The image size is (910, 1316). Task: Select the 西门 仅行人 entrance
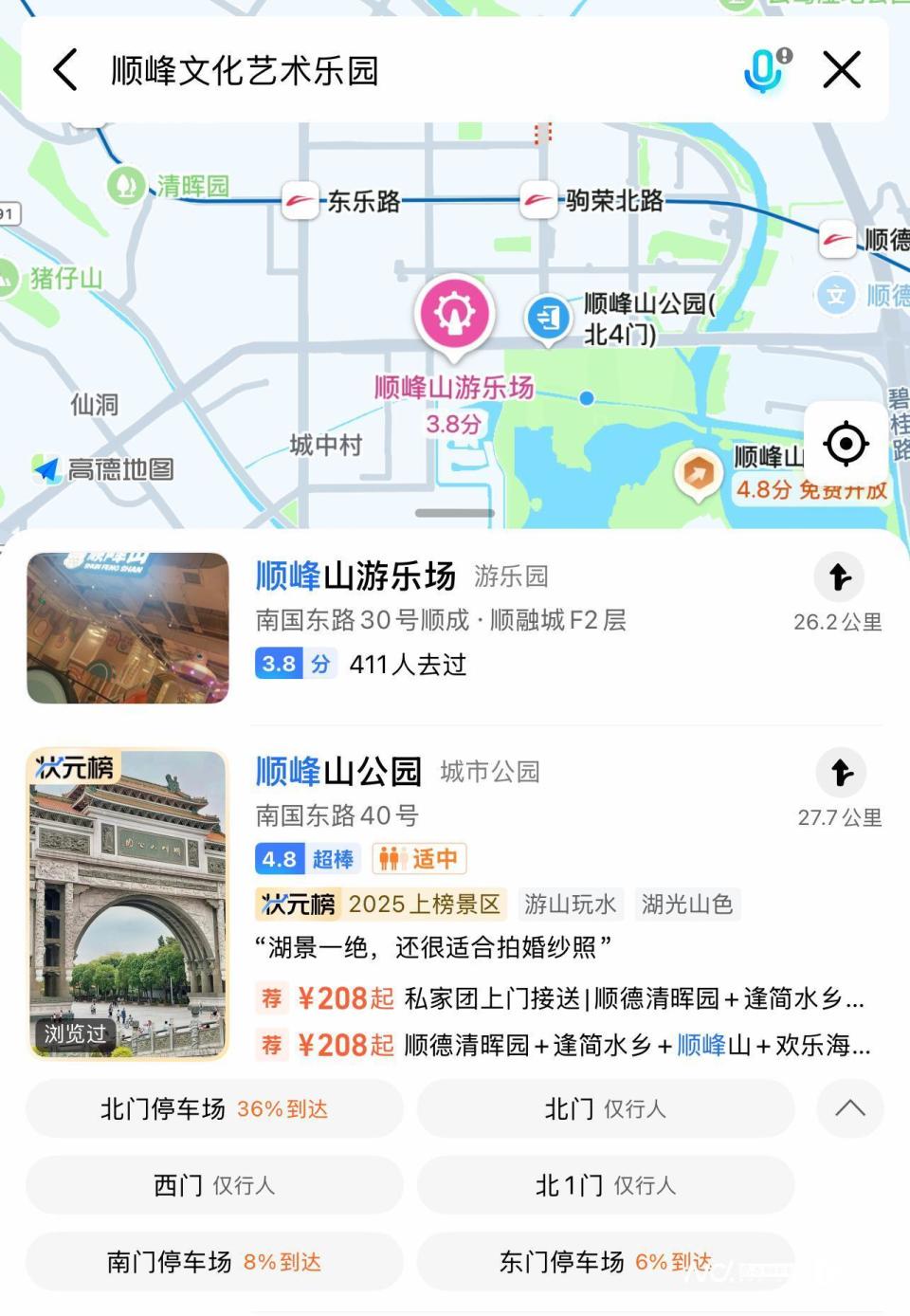click(x=212, y=1185)
